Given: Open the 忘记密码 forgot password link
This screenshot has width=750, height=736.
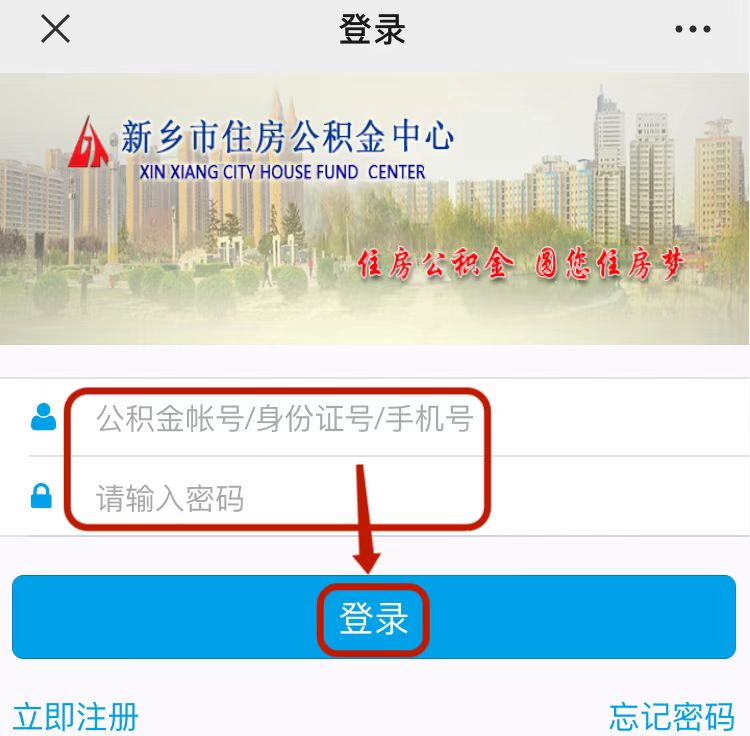Looking at the screenshot, I should 671,717.
